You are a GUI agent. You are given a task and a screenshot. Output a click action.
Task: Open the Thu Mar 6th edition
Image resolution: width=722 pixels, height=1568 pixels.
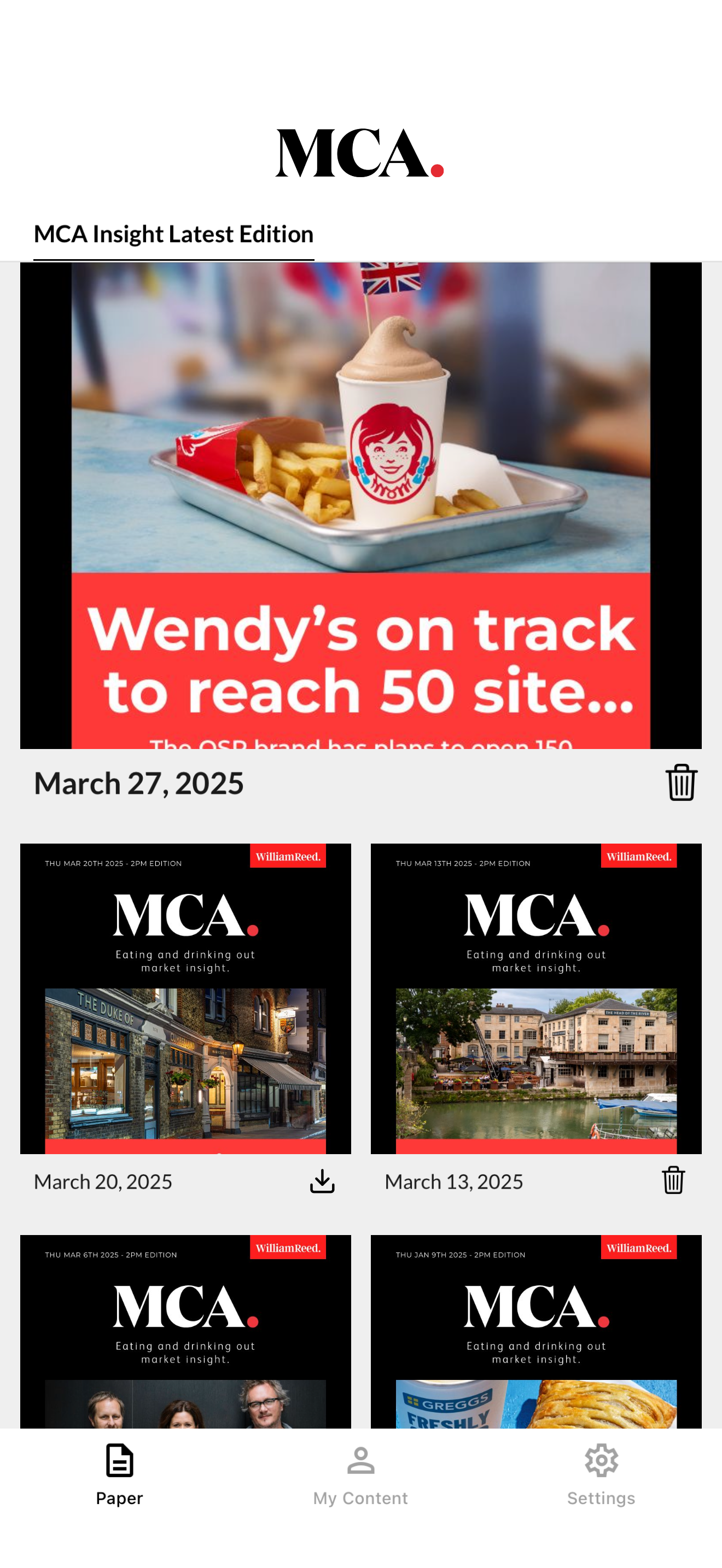pos(185,1331)
